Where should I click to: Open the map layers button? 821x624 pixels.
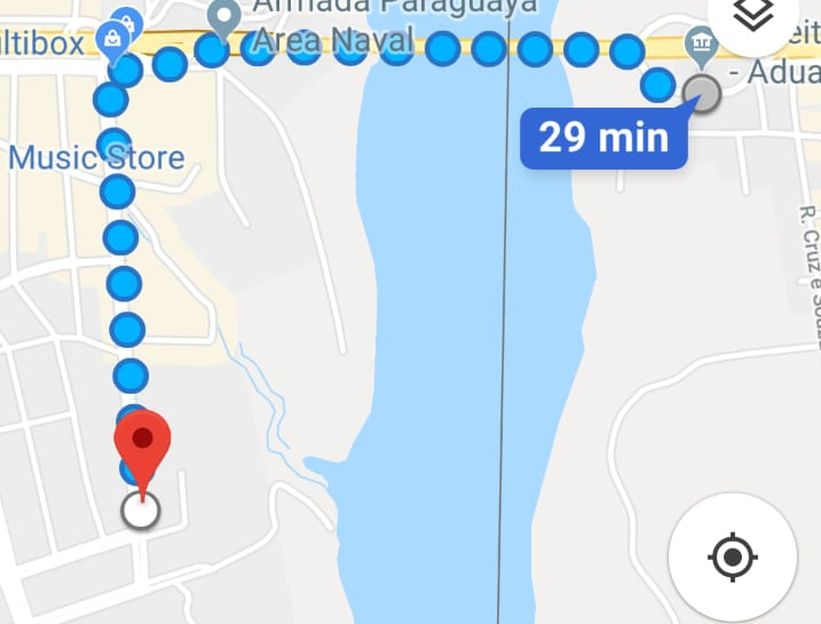point(754,16)
